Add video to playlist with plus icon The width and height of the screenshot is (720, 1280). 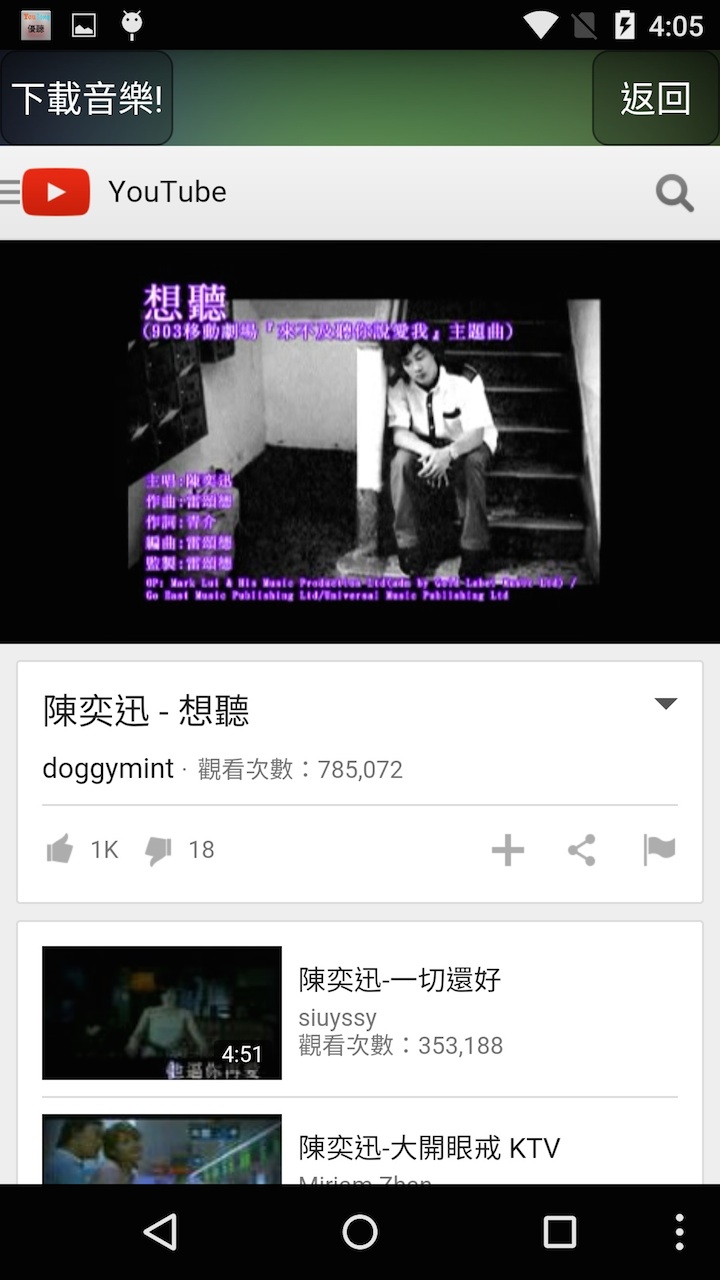[508, 850]
